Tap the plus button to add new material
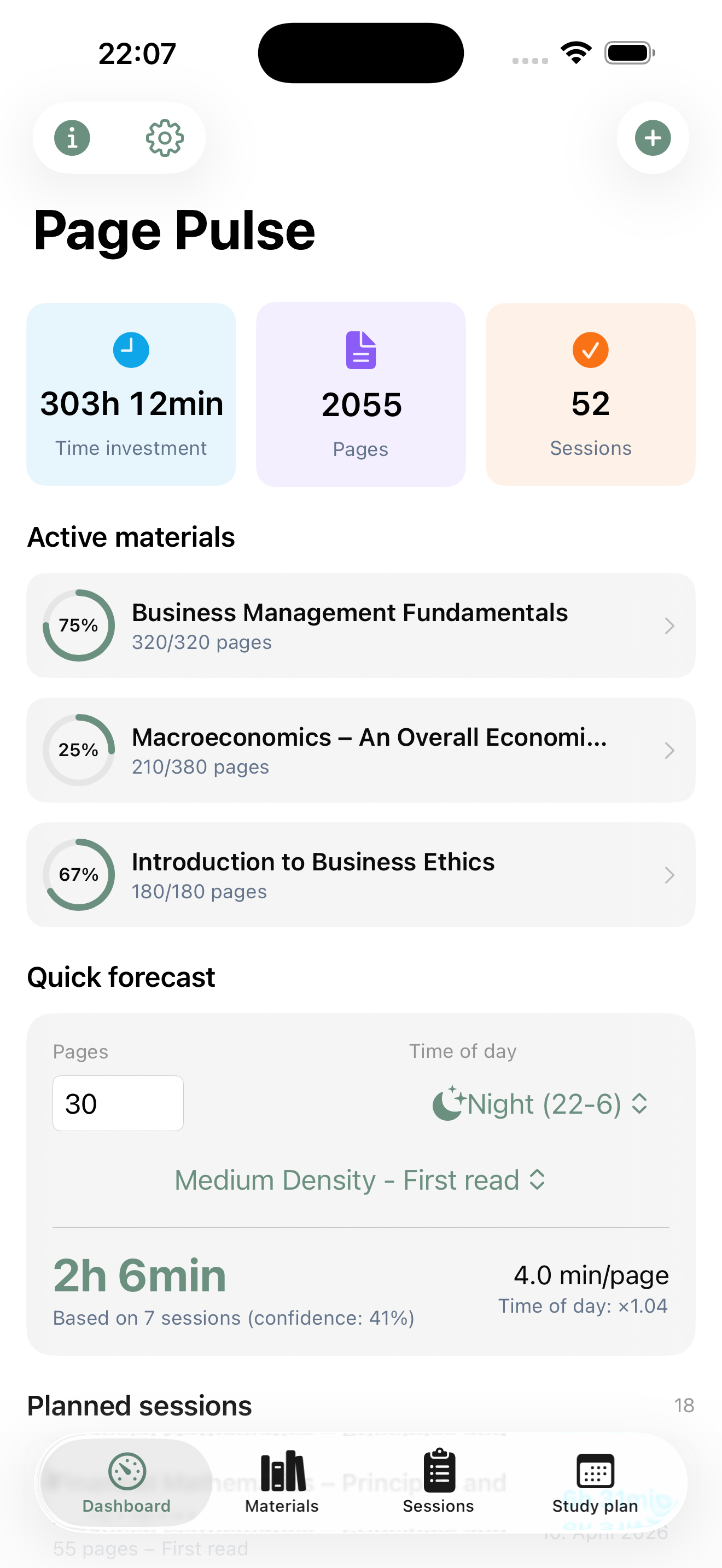 click(x=652, y=138)
